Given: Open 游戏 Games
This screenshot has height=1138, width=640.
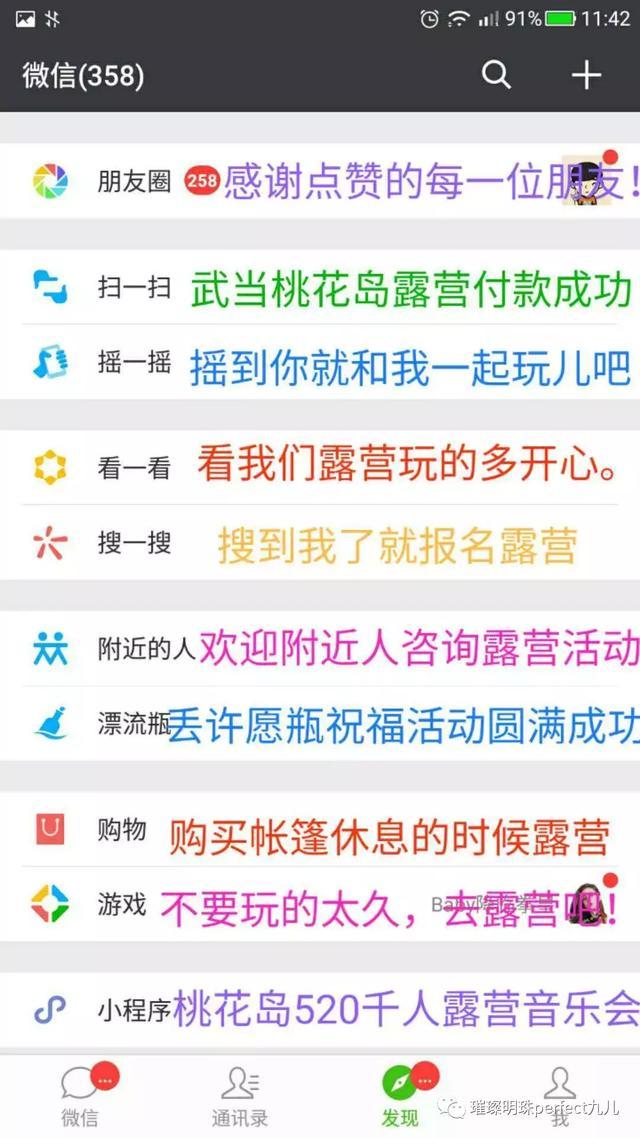Looking at the screenshot, I should 122,904.
